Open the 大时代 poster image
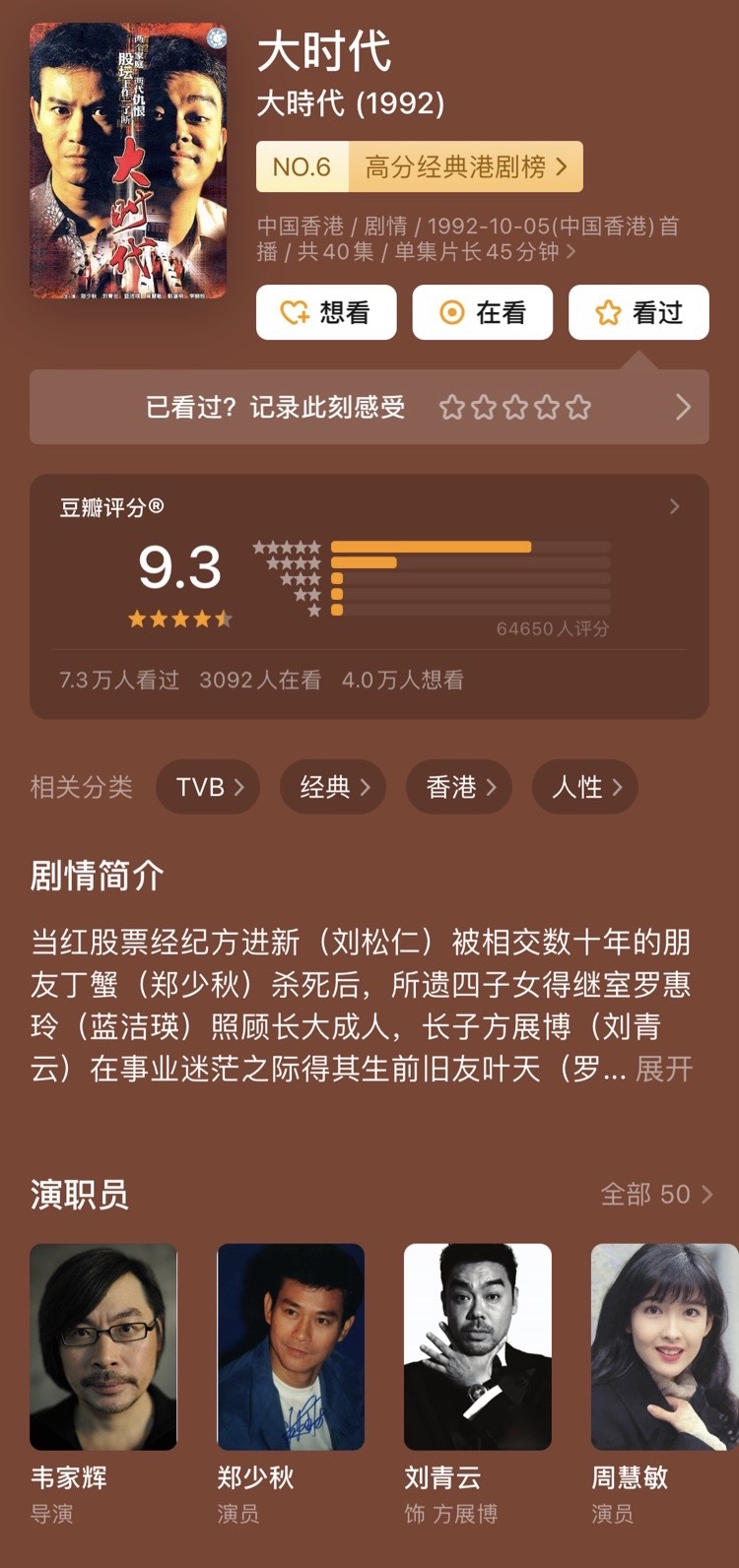This screenshot has width=739, height=1568. (x=128, y=162)
